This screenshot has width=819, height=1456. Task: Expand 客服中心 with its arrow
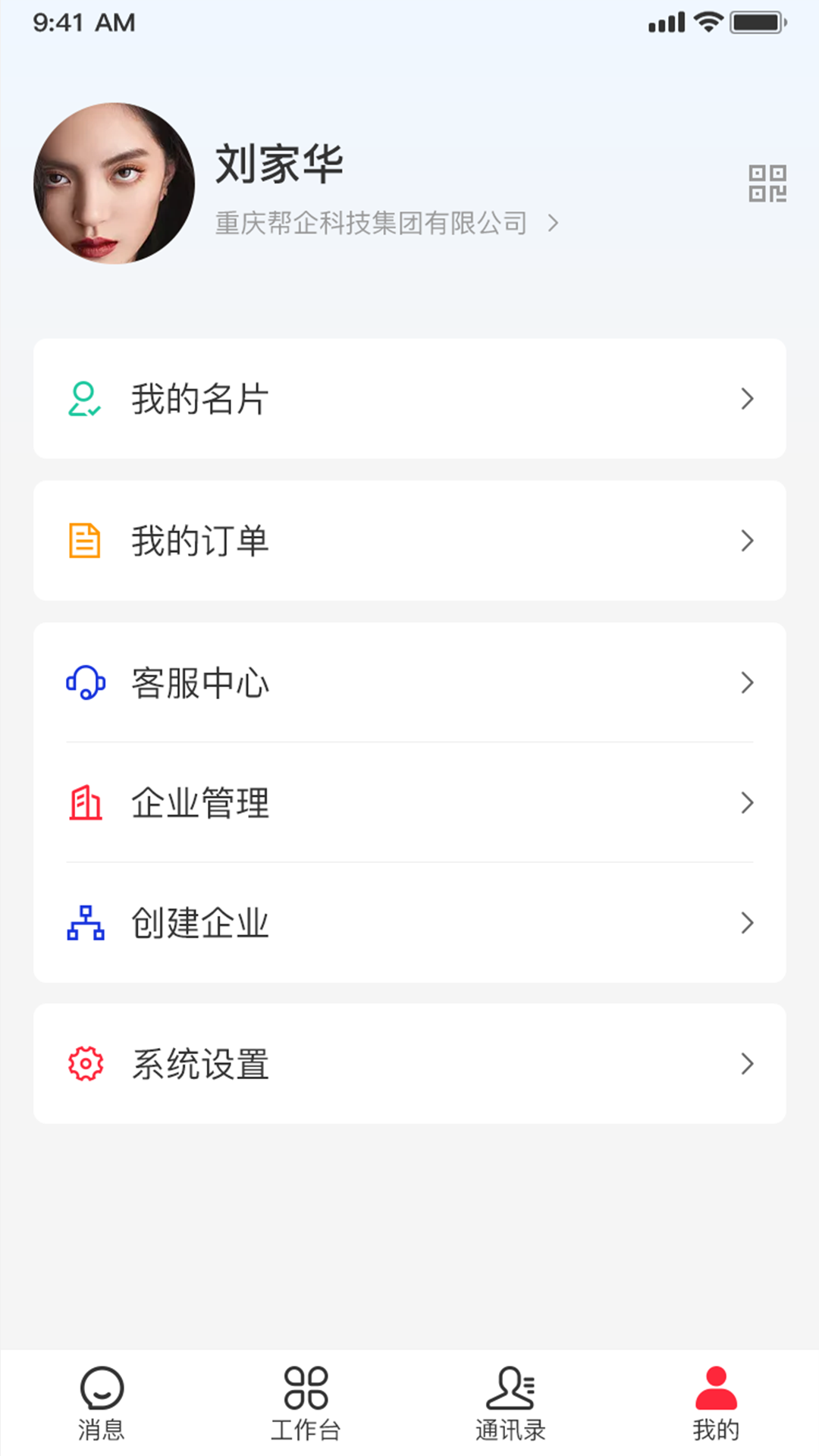(747, 682)
